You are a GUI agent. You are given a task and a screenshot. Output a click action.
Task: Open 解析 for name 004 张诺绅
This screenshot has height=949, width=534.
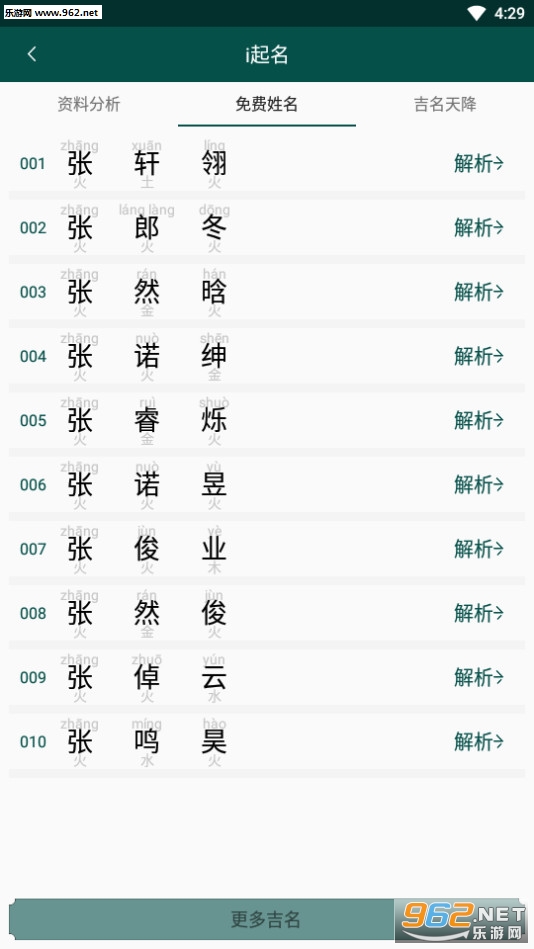[478, 356]
